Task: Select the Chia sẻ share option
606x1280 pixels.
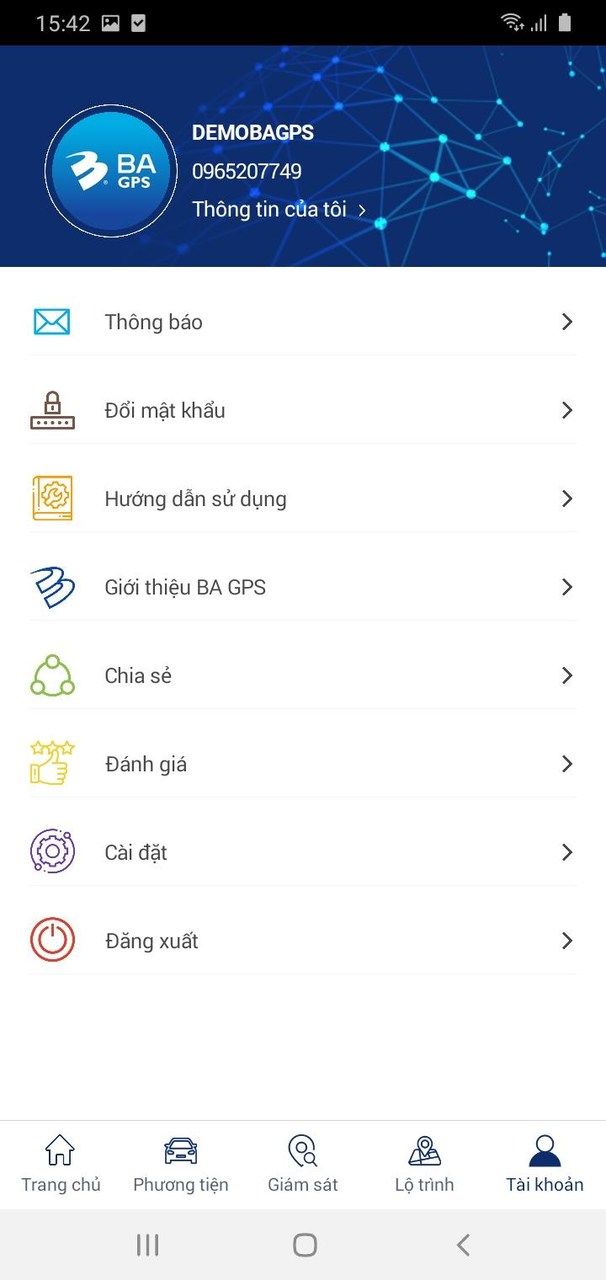Action: click(x=303, y=675)
